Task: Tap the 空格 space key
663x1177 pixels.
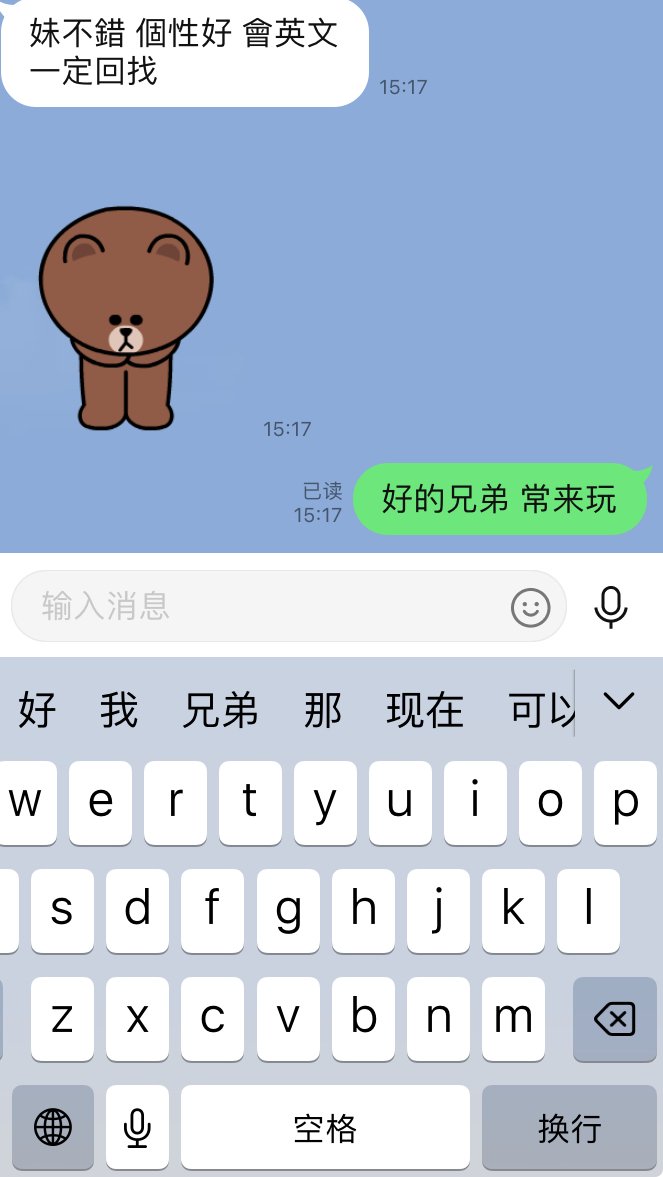Action: 325,1128
